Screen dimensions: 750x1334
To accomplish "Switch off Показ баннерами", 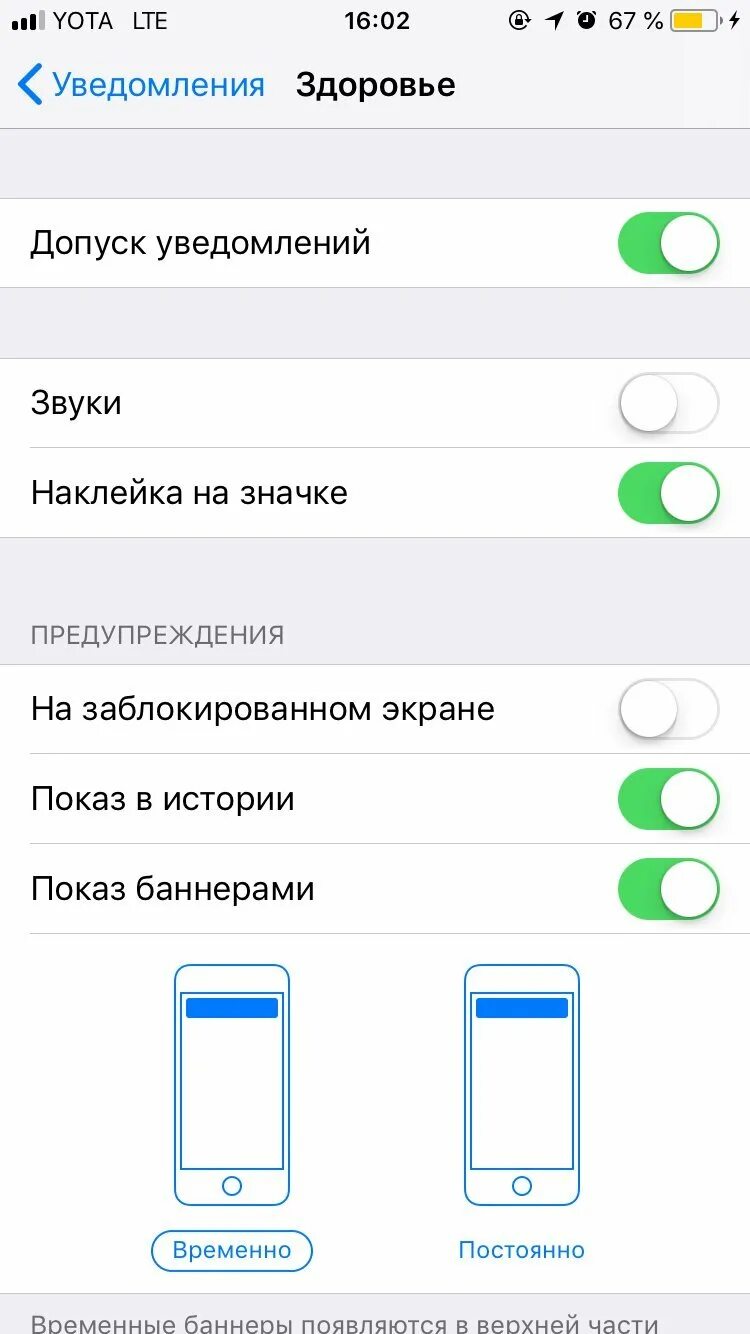I will (x=668, y=889).
